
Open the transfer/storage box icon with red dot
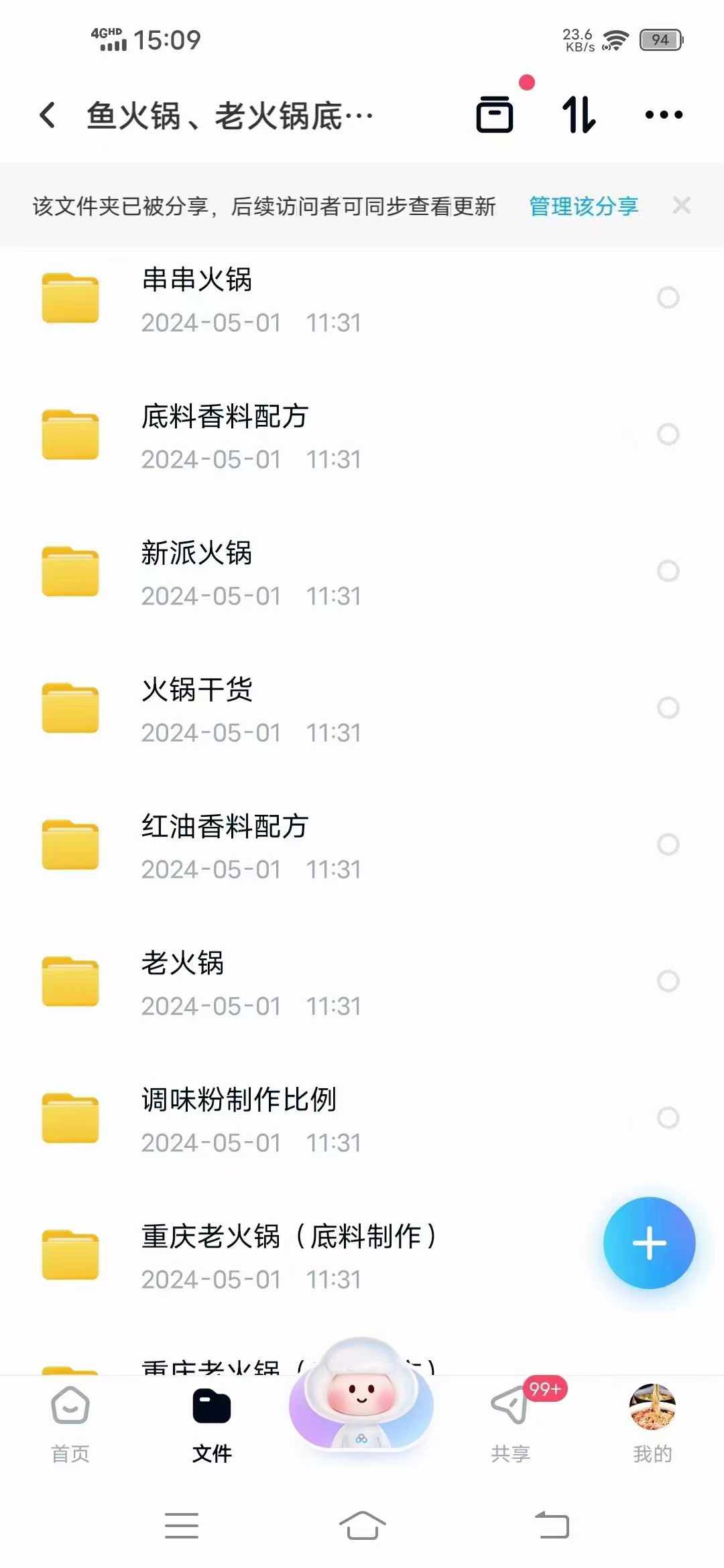point(495,114)
